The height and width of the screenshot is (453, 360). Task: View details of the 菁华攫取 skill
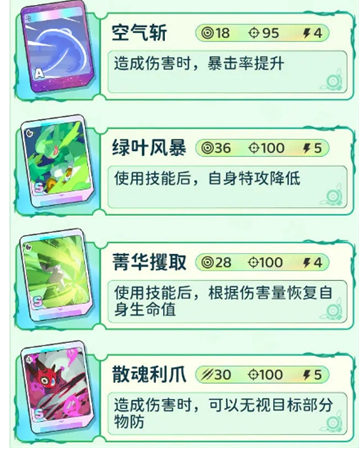pyautogui.click(x=184, y=285)
